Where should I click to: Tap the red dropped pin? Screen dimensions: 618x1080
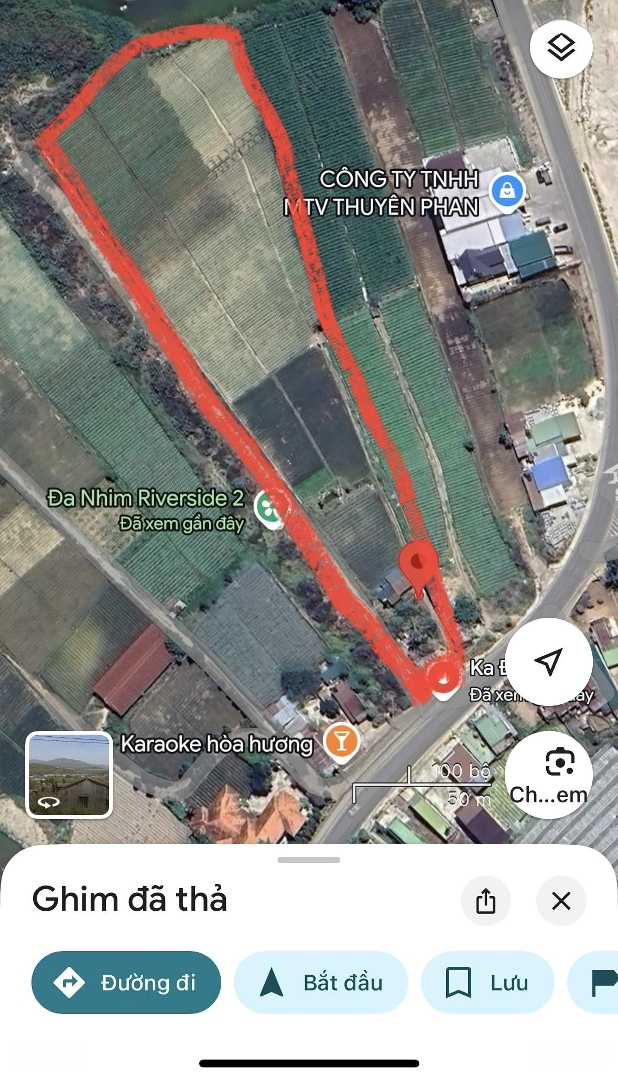click(x=417, y=565)
